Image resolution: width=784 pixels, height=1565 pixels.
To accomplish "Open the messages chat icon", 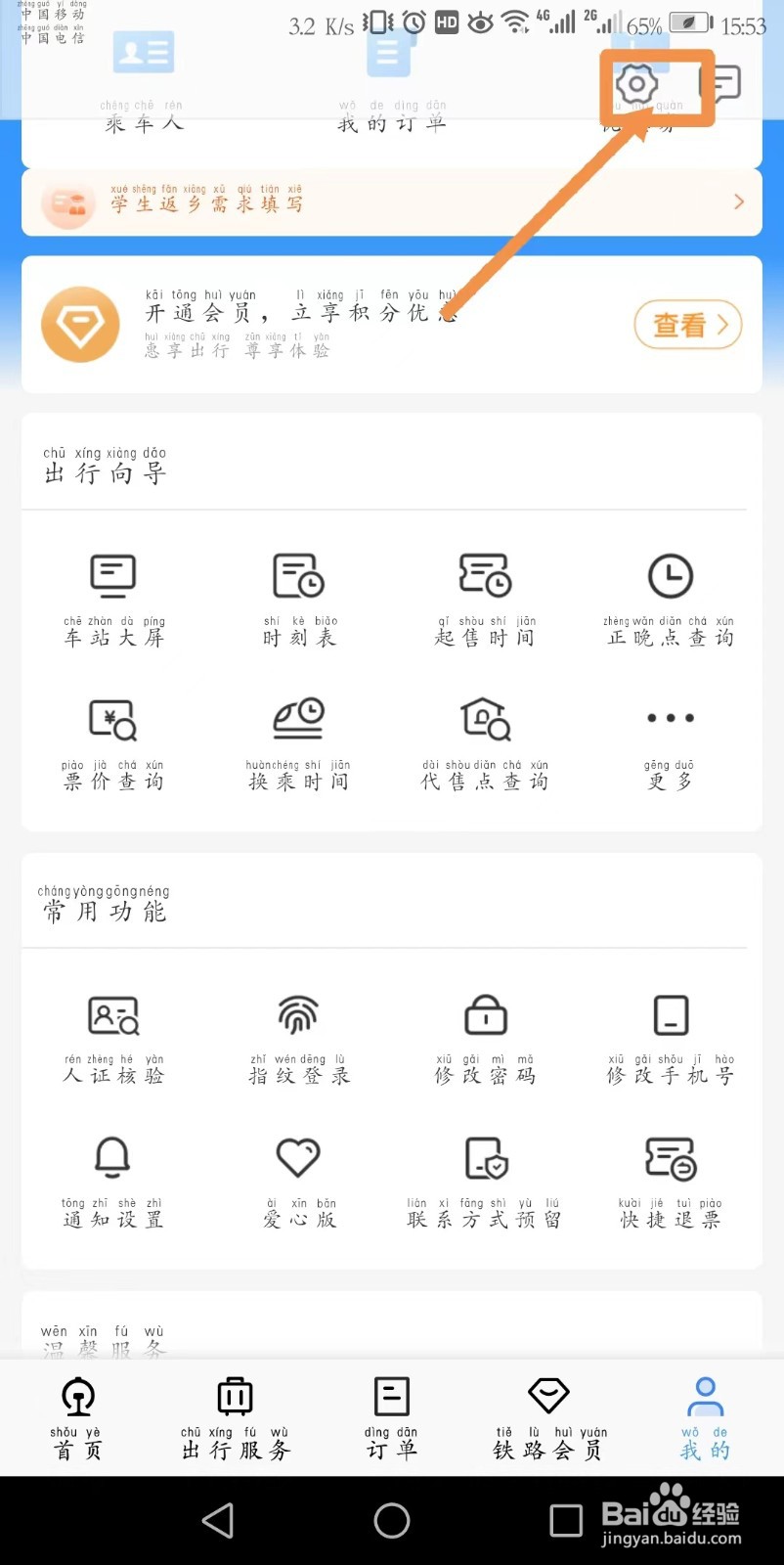I will click(721, 84).
